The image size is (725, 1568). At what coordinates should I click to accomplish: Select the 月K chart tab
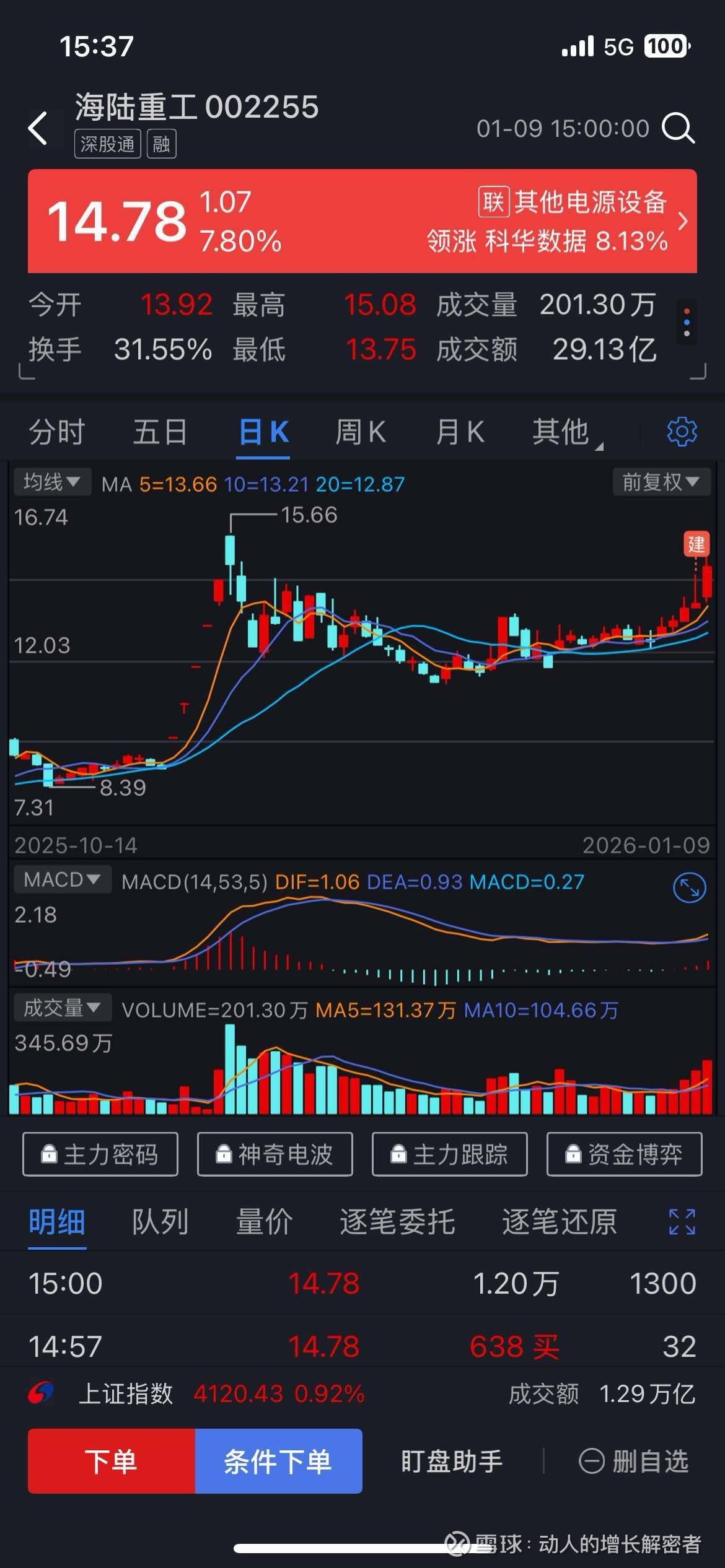tap(460, 432)
